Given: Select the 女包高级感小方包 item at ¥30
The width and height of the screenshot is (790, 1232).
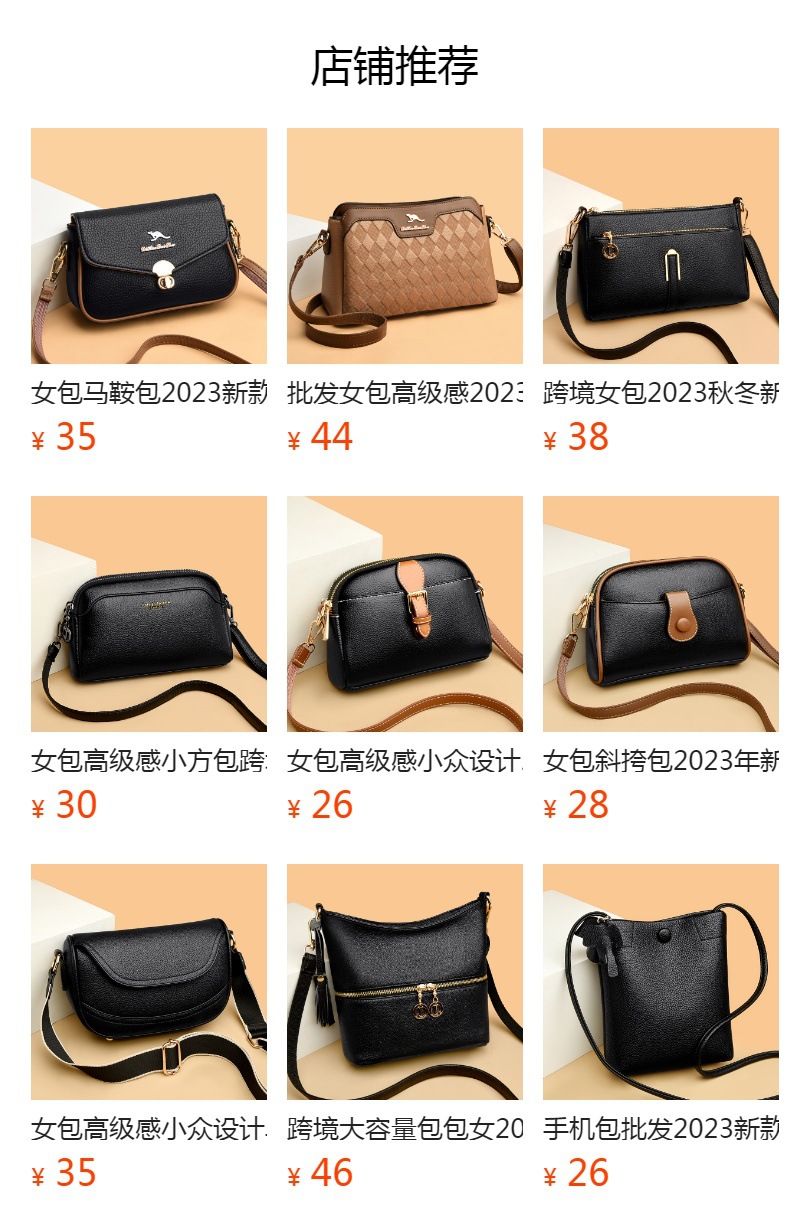Looking at the screenshot, I should pyautogui.click(x=149, y=614).
